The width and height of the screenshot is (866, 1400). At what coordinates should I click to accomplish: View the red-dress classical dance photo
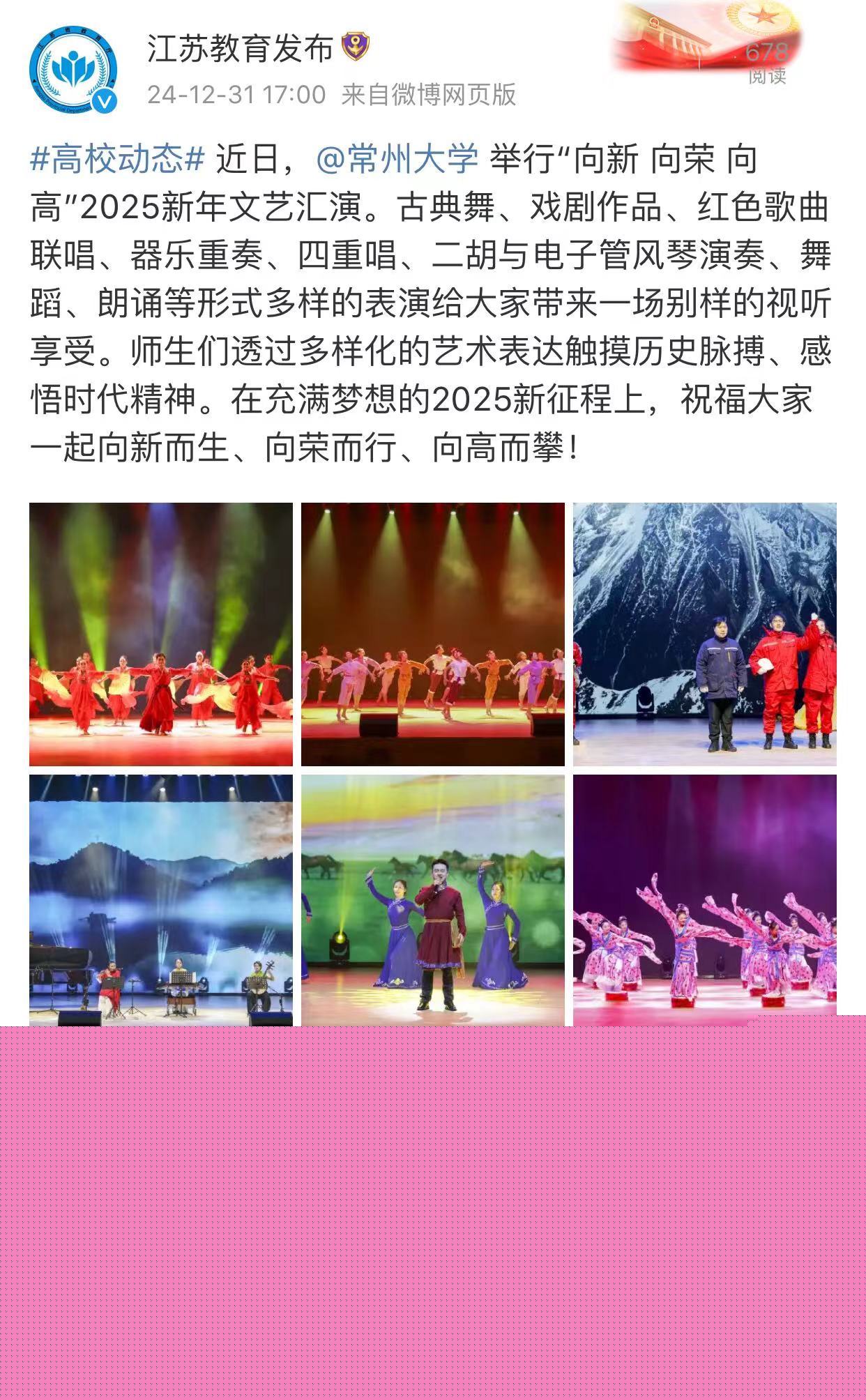161,634
